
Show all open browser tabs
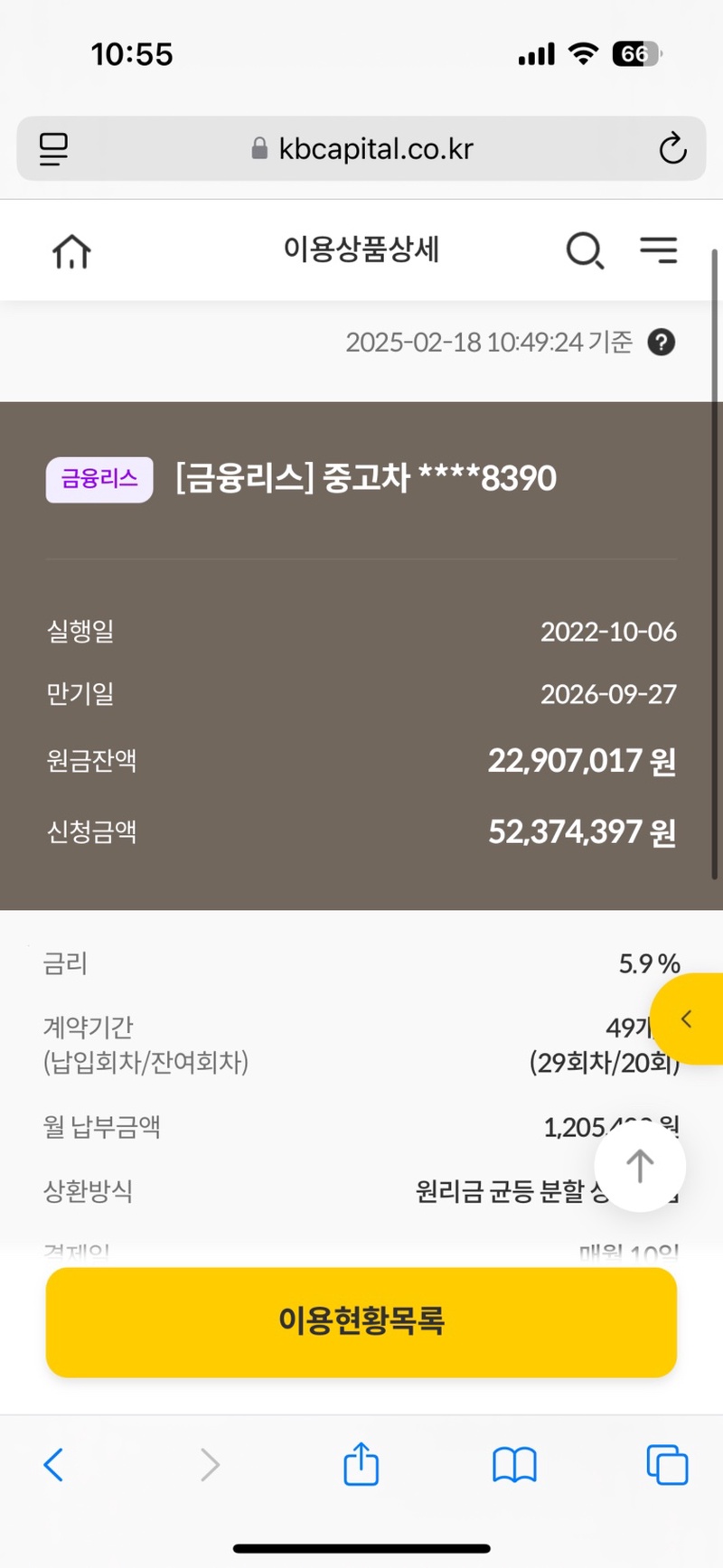(667, 1464)
